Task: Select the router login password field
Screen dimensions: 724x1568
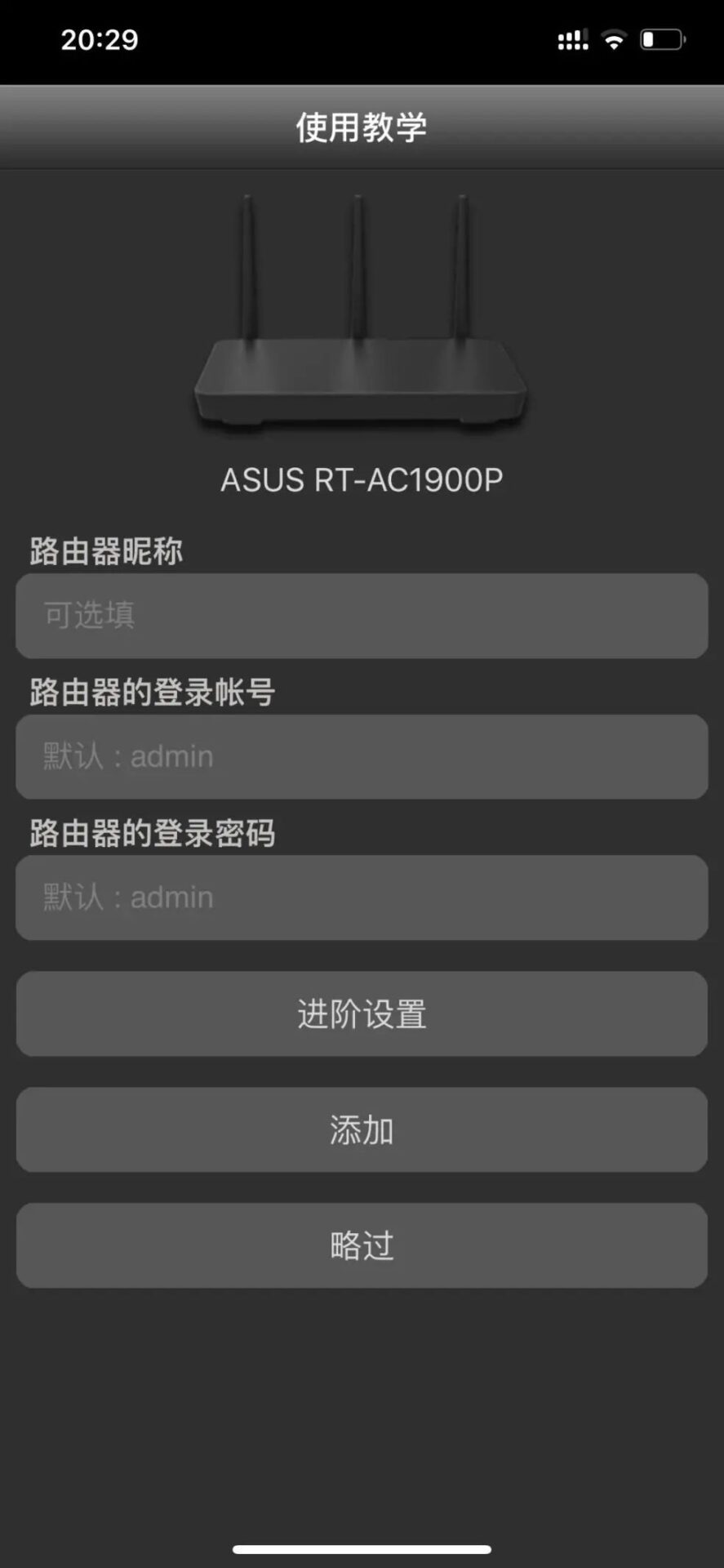Action: click(x=362, y=898)
